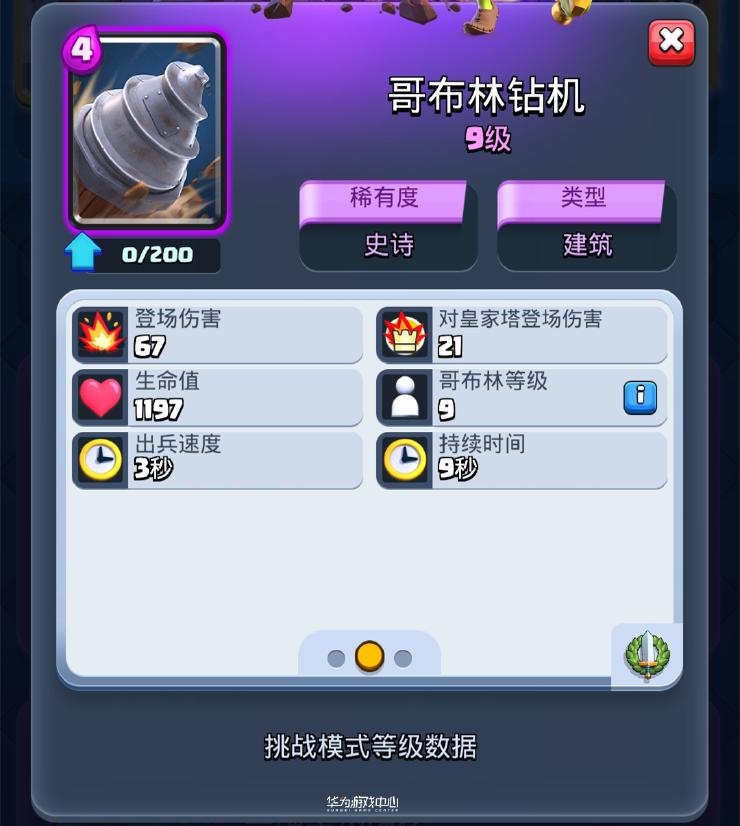The height and width of the screenshot is (826, 740).
Task: Tap the Goblin Drill card image
Action: click(x=147, y=130)
